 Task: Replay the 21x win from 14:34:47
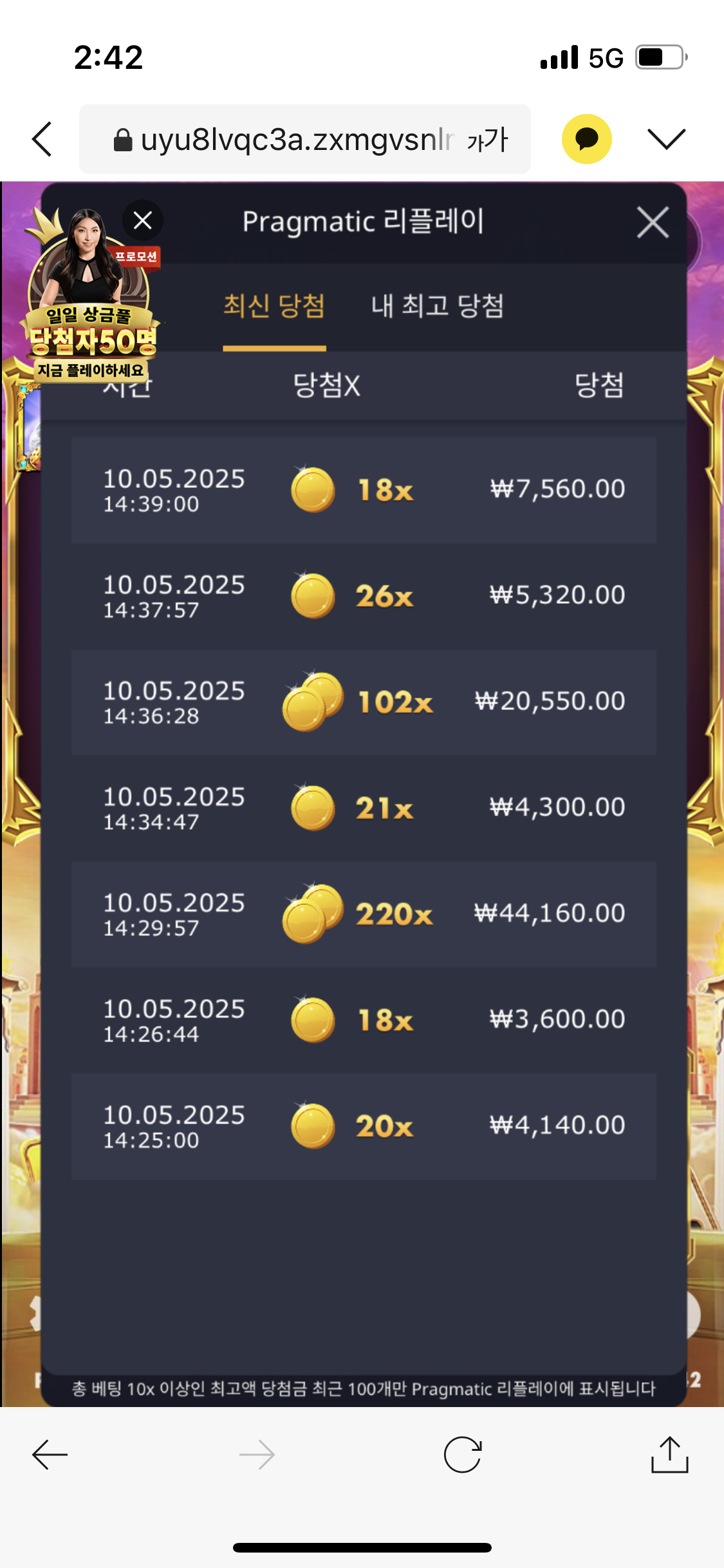pyautogui.click(x=364, y=808)
